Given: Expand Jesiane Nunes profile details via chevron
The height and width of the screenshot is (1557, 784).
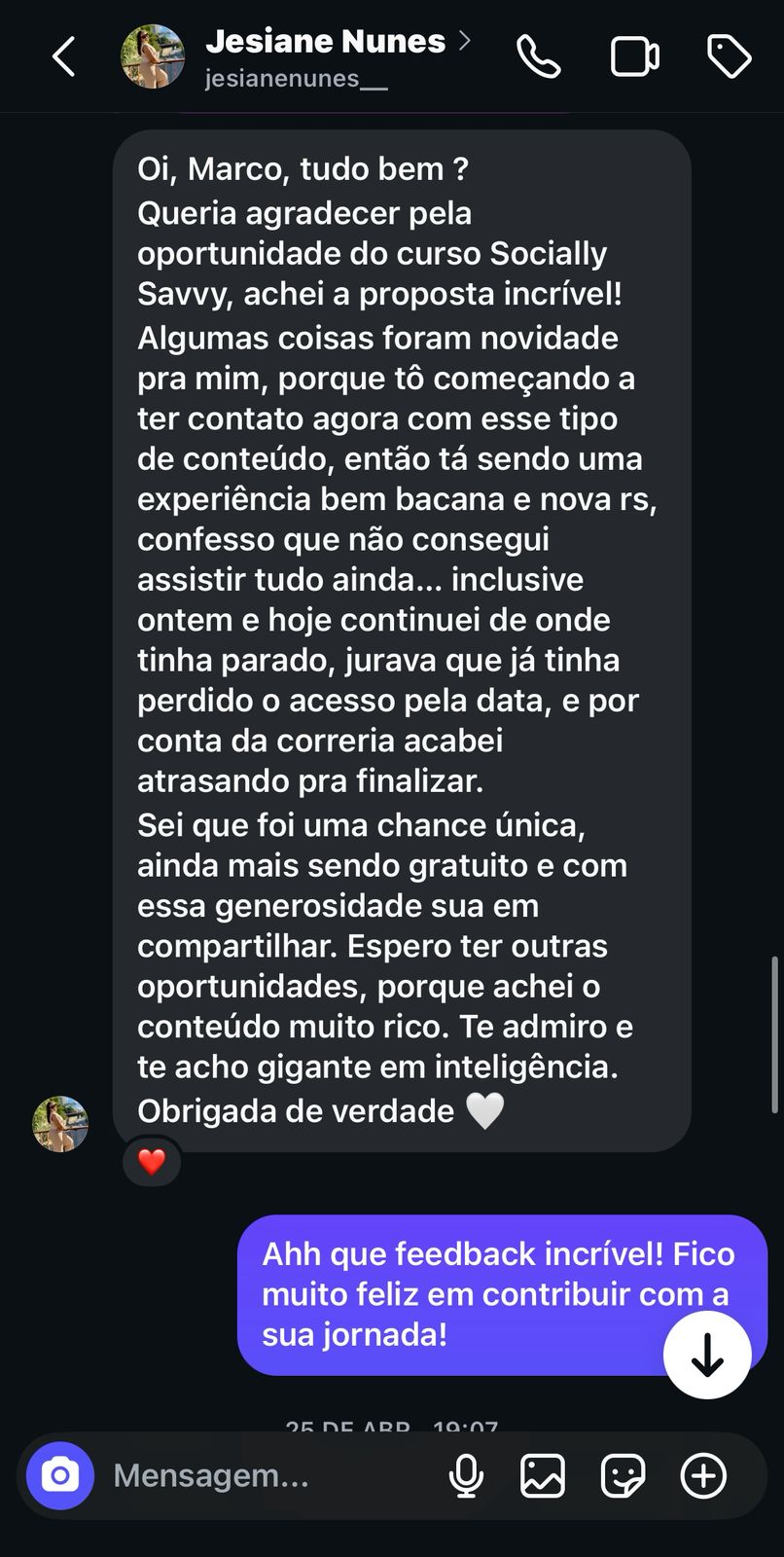Looking at the screenshot, I should point(464,43).
